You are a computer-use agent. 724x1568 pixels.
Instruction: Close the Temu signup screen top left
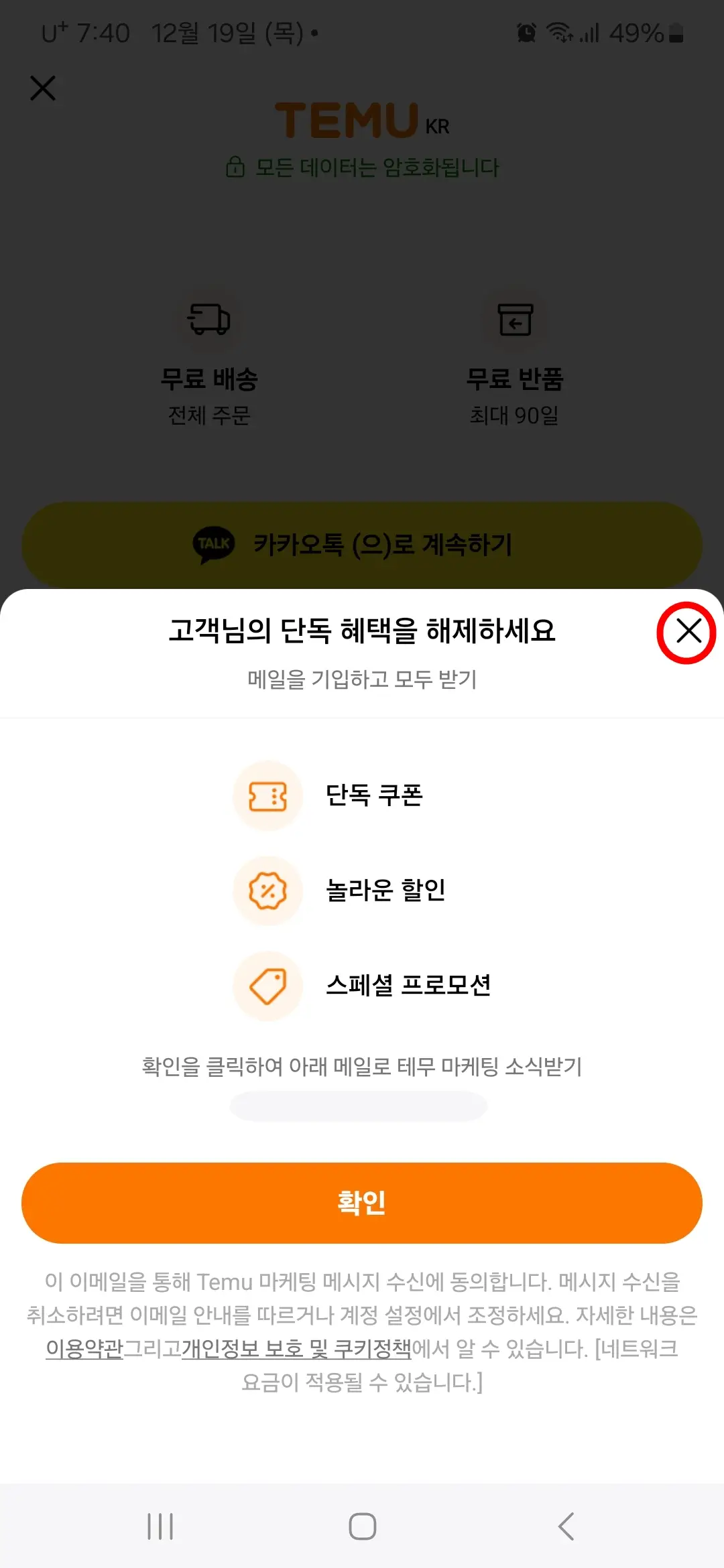(43, 87)
